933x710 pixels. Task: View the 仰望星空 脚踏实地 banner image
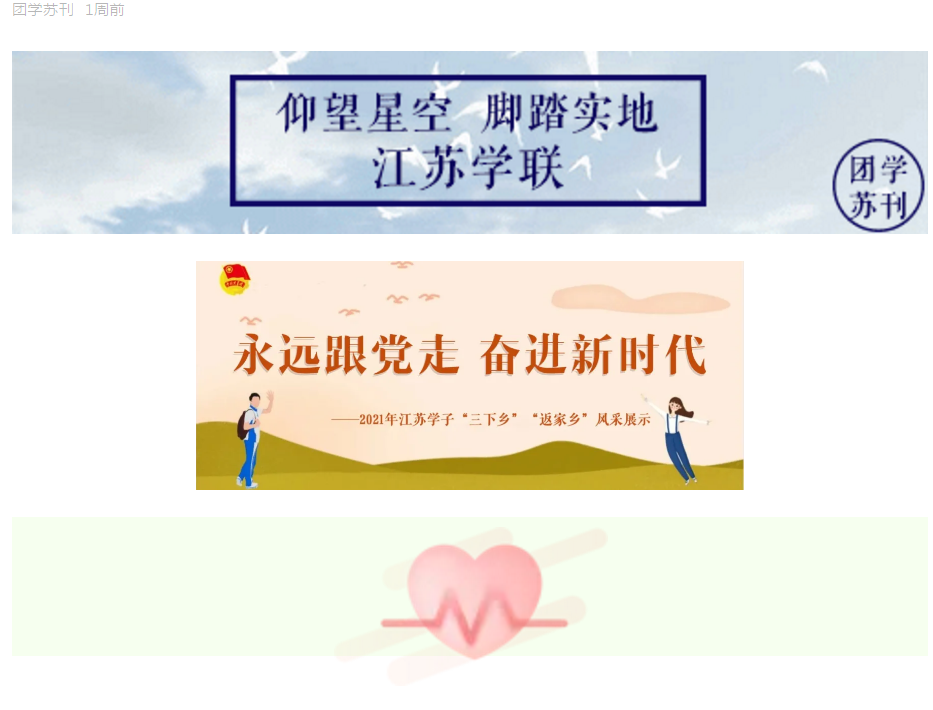pyautogui.click(x=469, y=142)
